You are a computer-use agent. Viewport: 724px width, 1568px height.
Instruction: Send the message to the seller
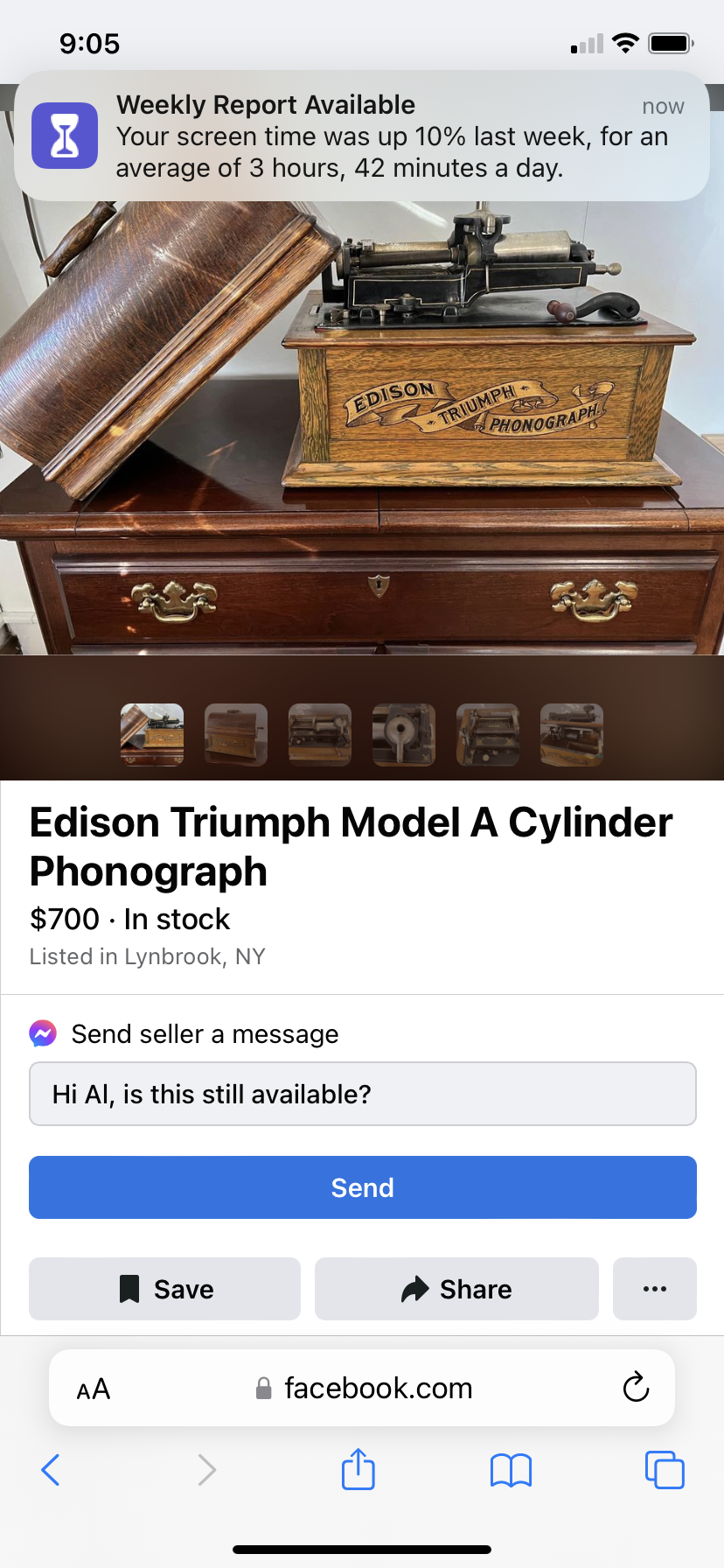coord(362,1187)
